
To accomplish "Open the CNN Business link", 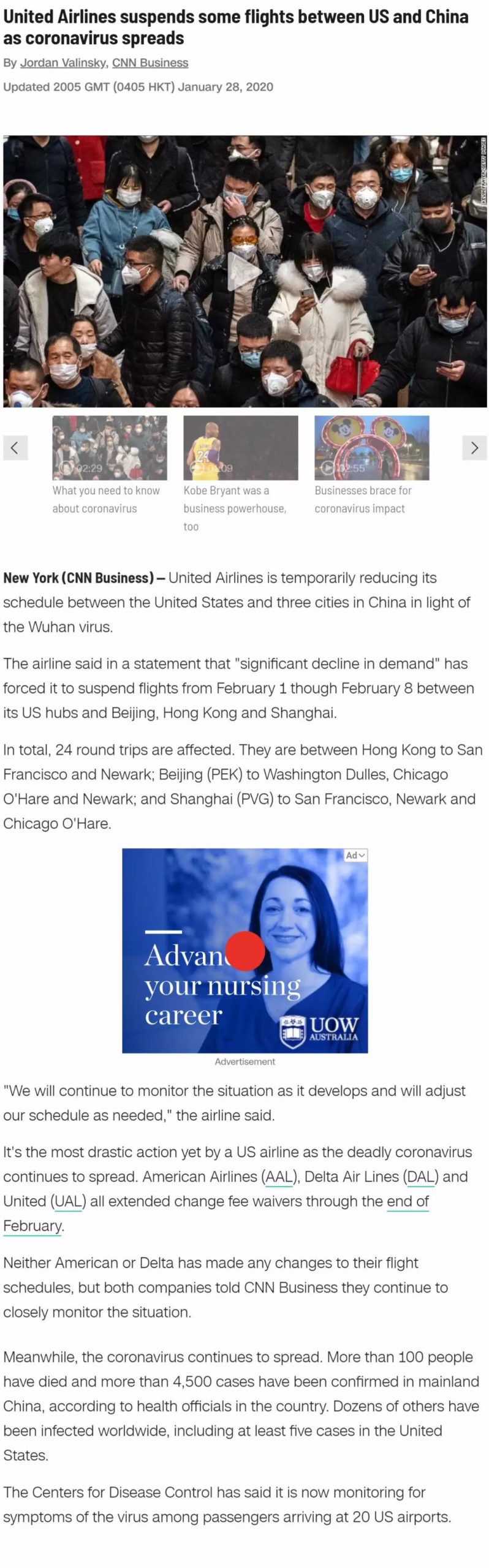I will pyautogui.click(x=150, y=62).
